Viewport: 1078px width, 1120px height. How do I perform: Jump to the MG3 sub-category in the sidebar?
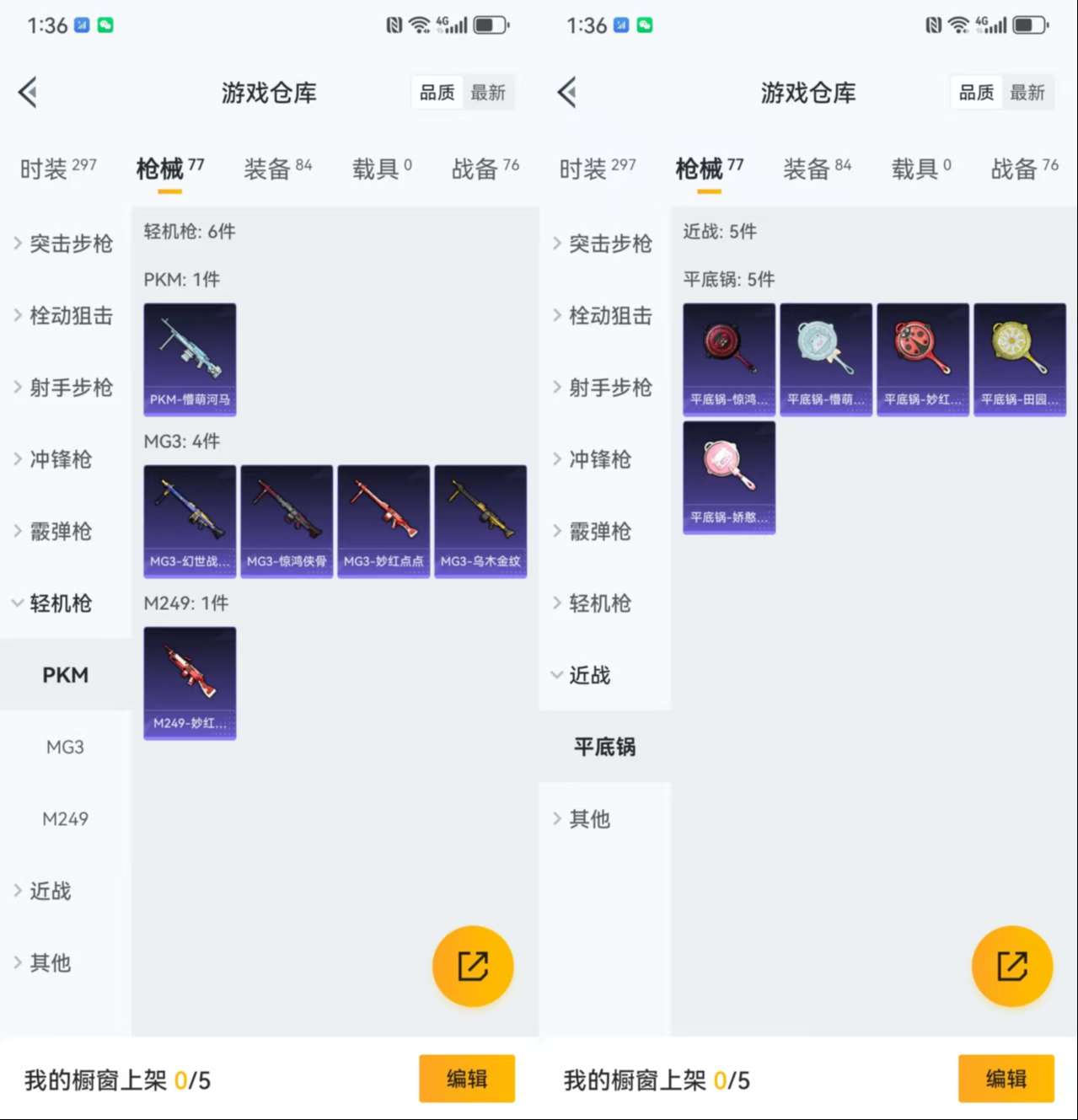[x=65, y=747]
